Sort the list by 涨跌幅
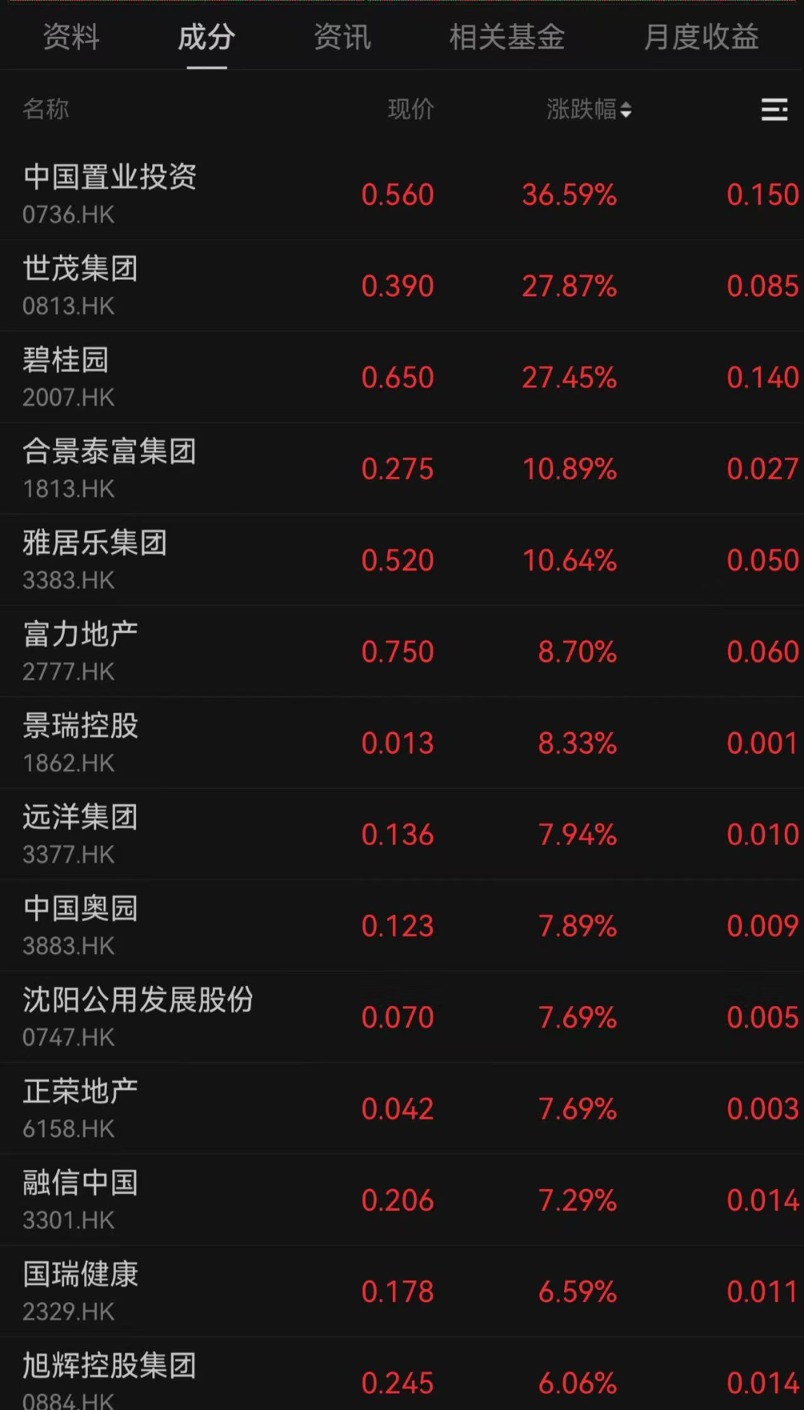 click(589, 110)
